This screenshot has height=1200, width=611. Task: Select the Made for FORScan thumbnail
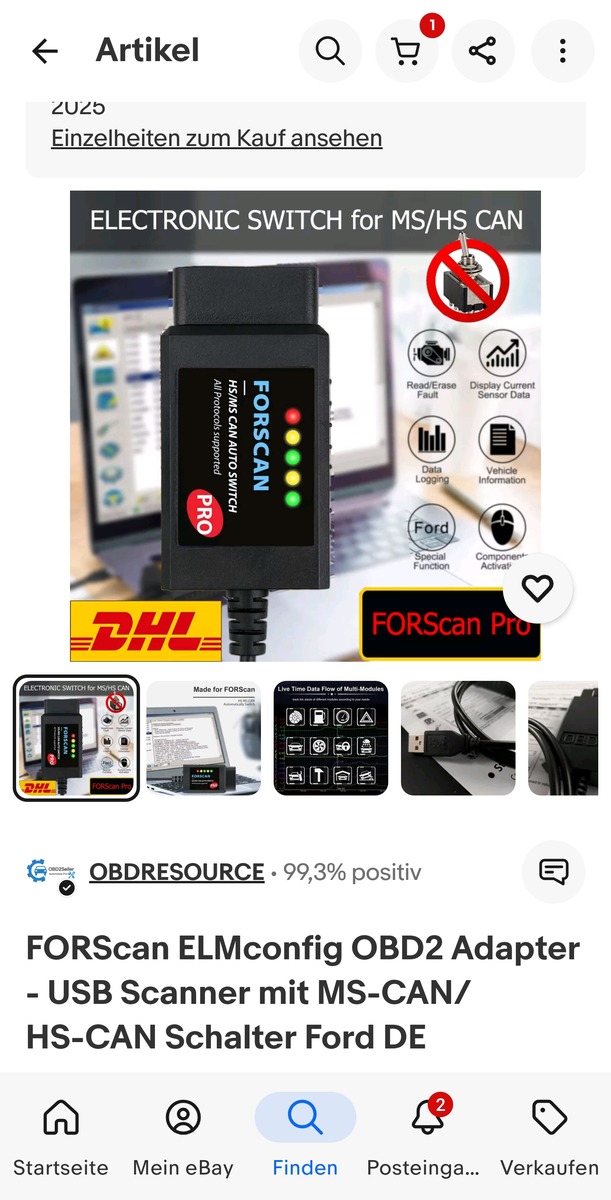click(x=204, y=738)
